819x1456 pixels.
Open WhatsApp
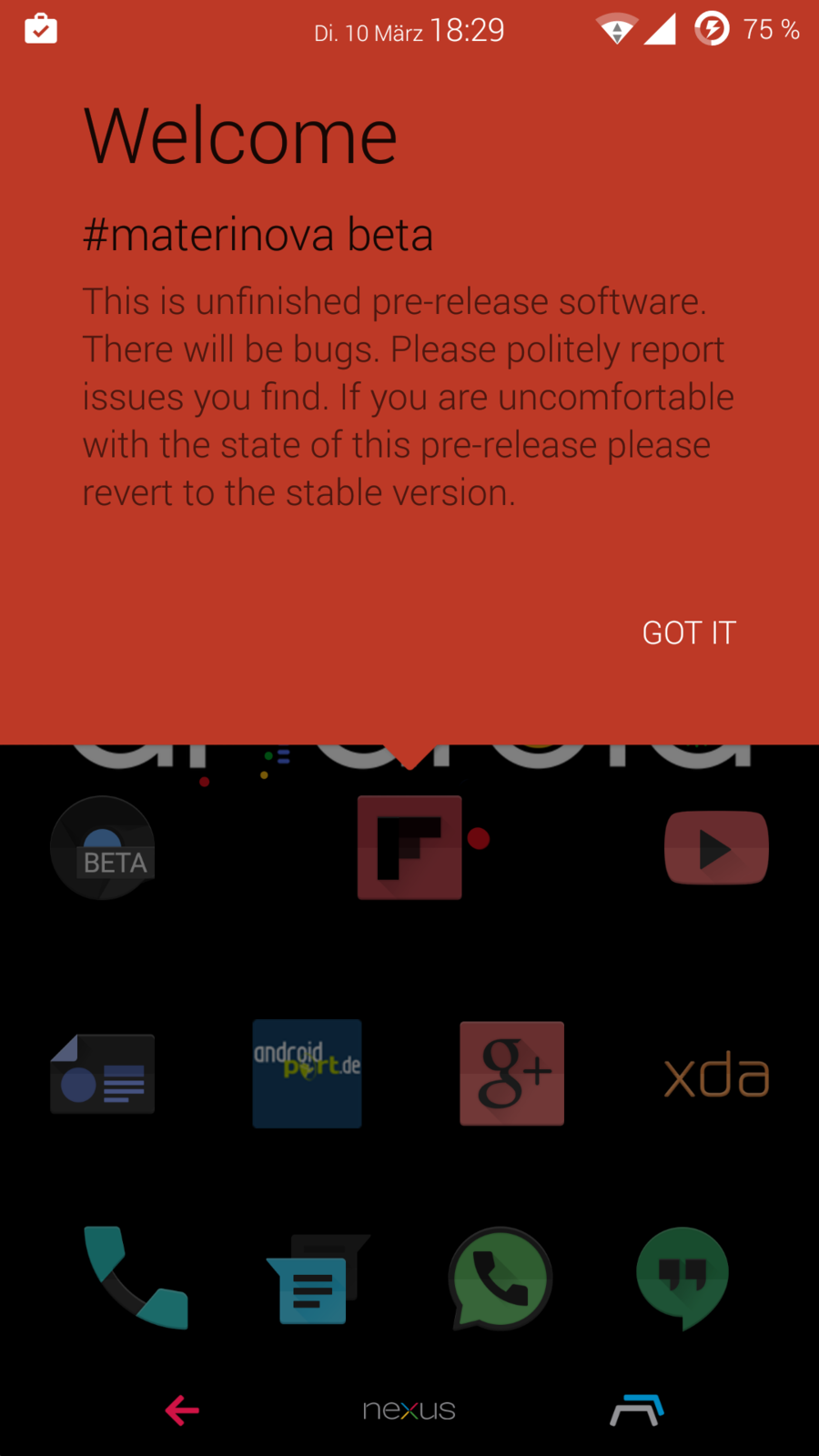coord(500,1278)
